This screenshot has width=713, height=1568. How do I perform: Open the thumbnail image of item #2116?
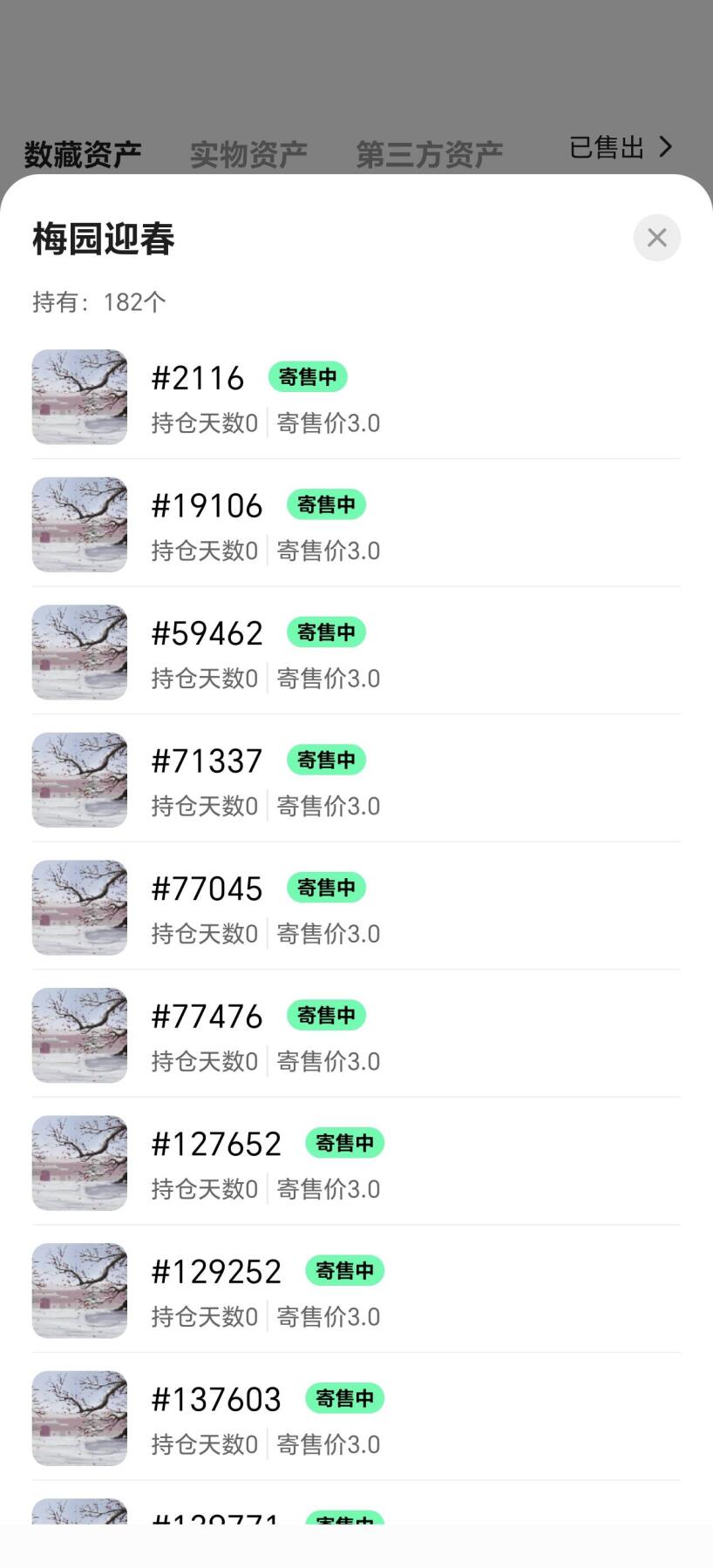pyautogui.click(x=78, y=397)
